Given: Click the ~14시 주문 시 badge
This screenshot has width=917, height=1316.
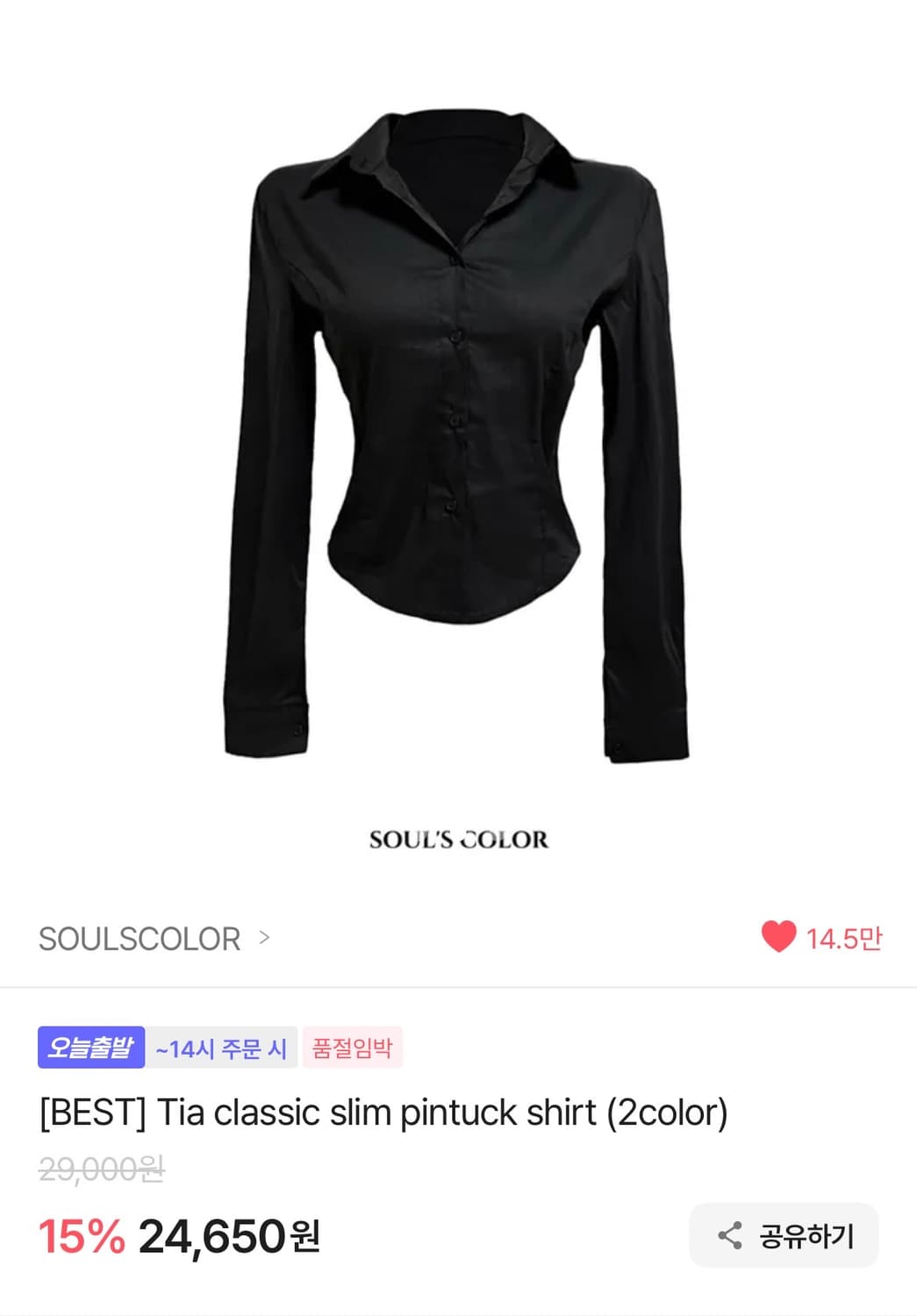Looking at the screenshot, I should click(218, 1048).
